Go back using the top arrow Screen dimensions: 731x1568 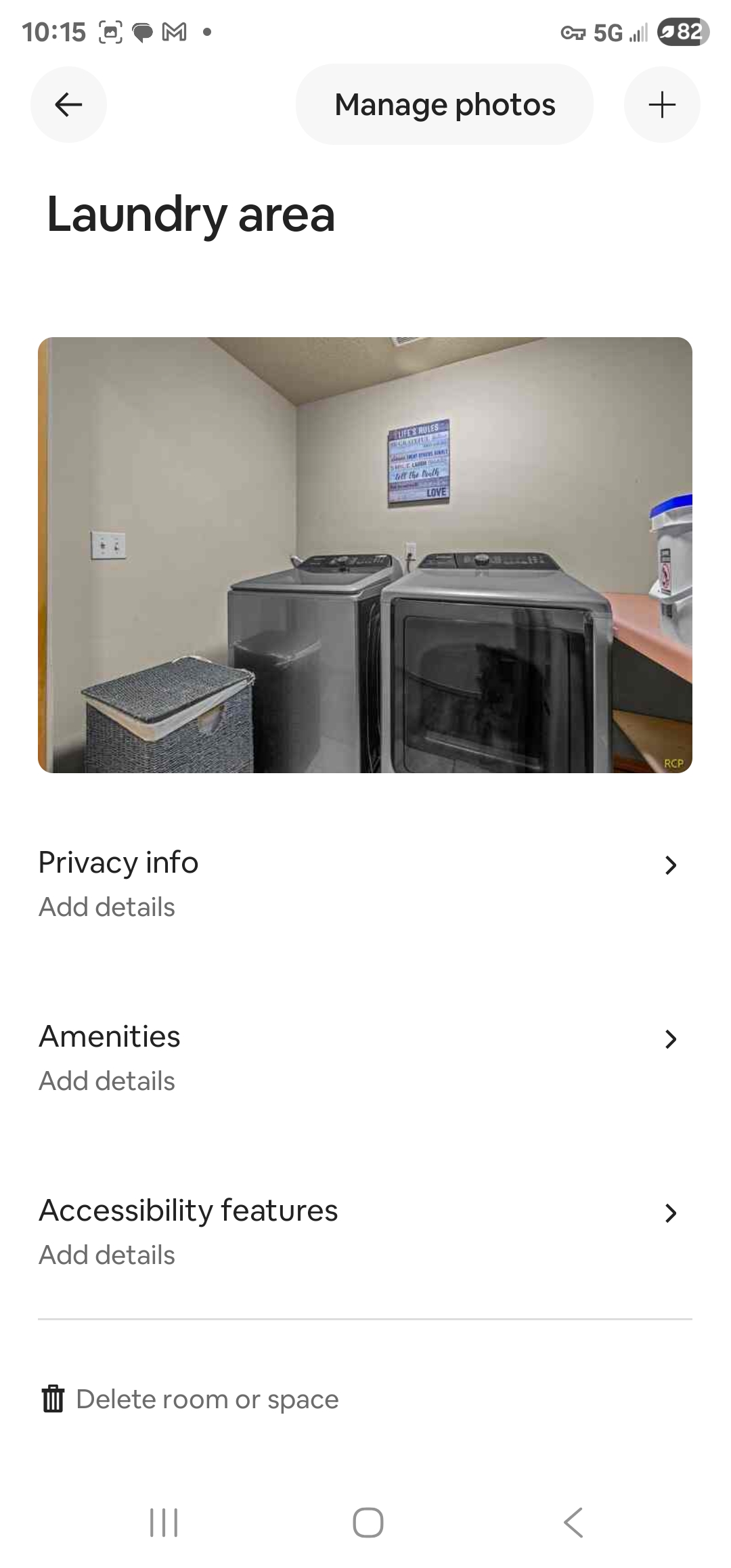(68, 105)
